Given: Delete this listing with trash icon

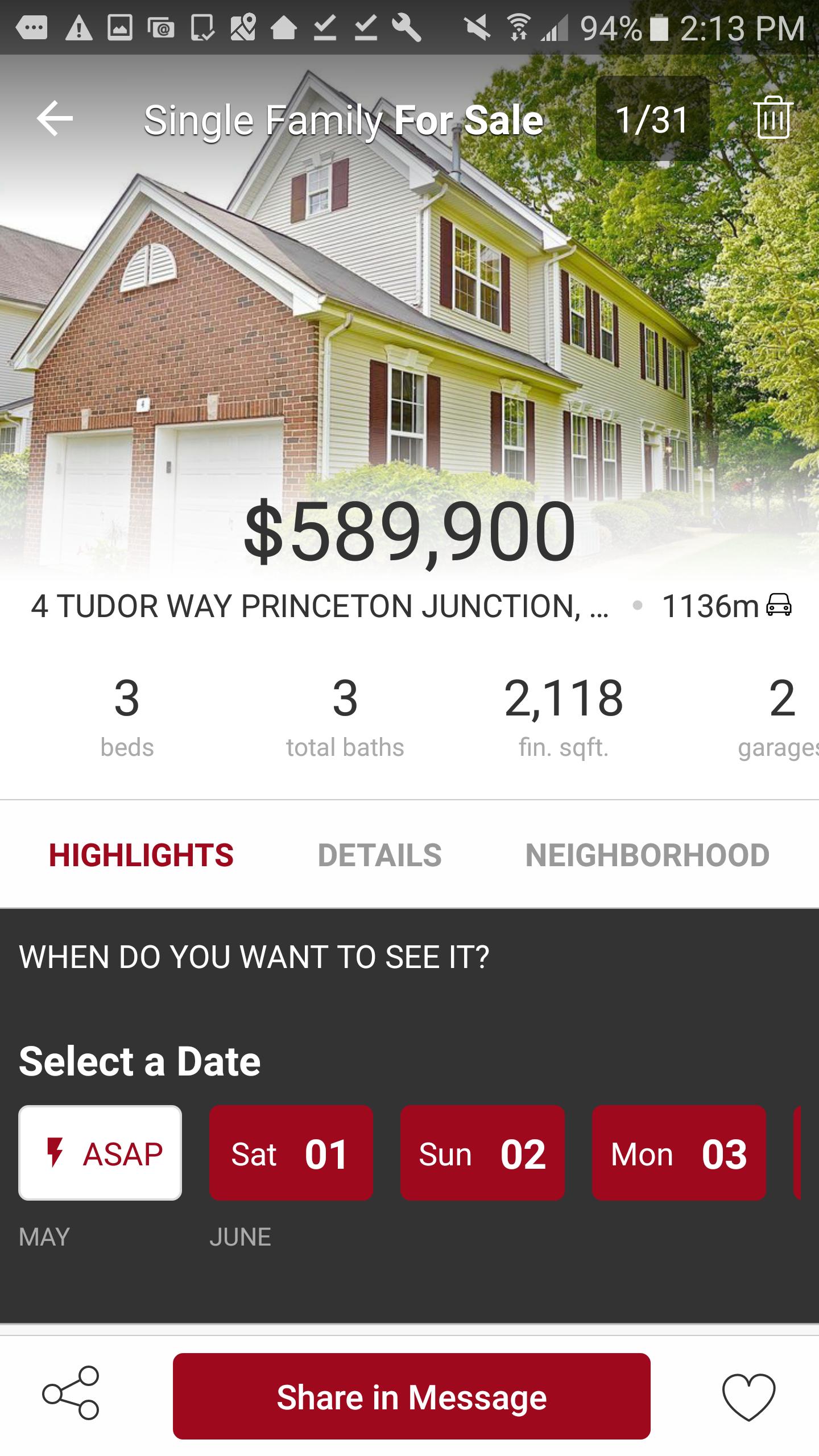Looking at the screenshot, I should (773, 118).
